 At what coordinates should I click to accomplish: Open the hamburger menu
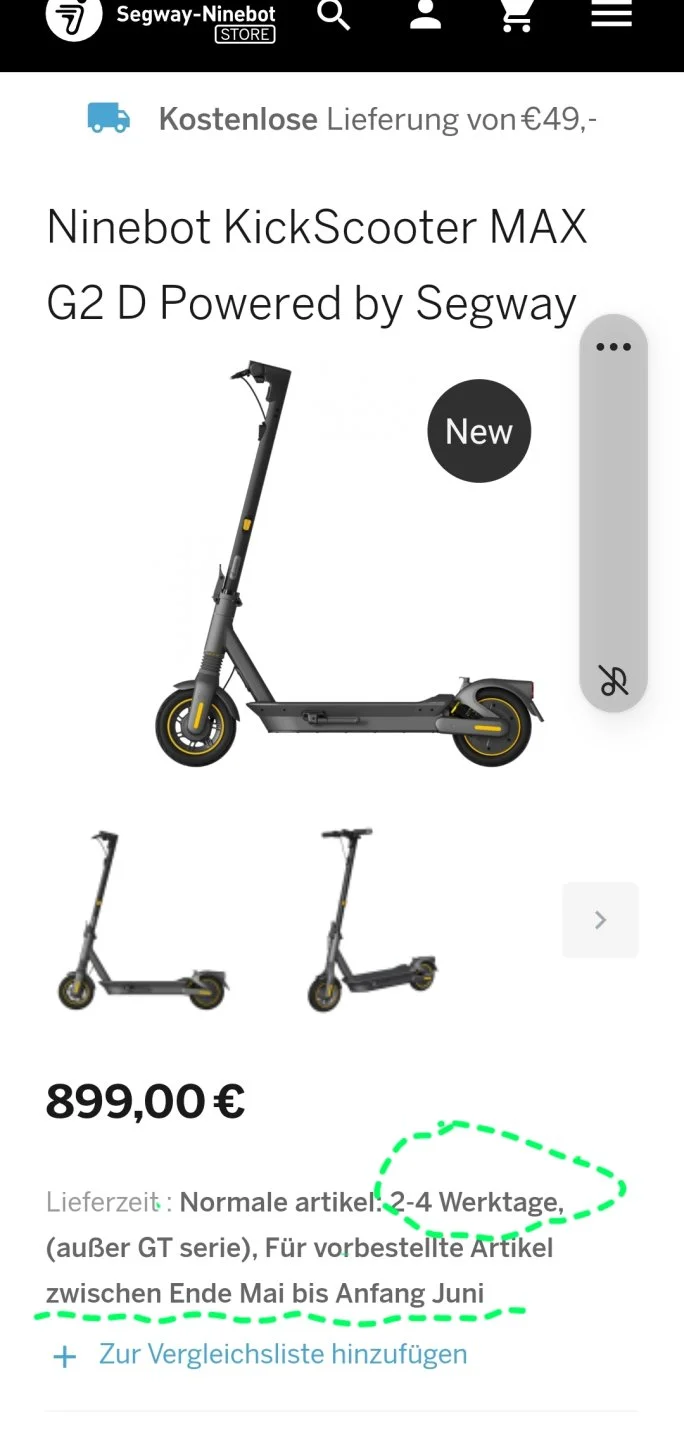tap(611, 15)
